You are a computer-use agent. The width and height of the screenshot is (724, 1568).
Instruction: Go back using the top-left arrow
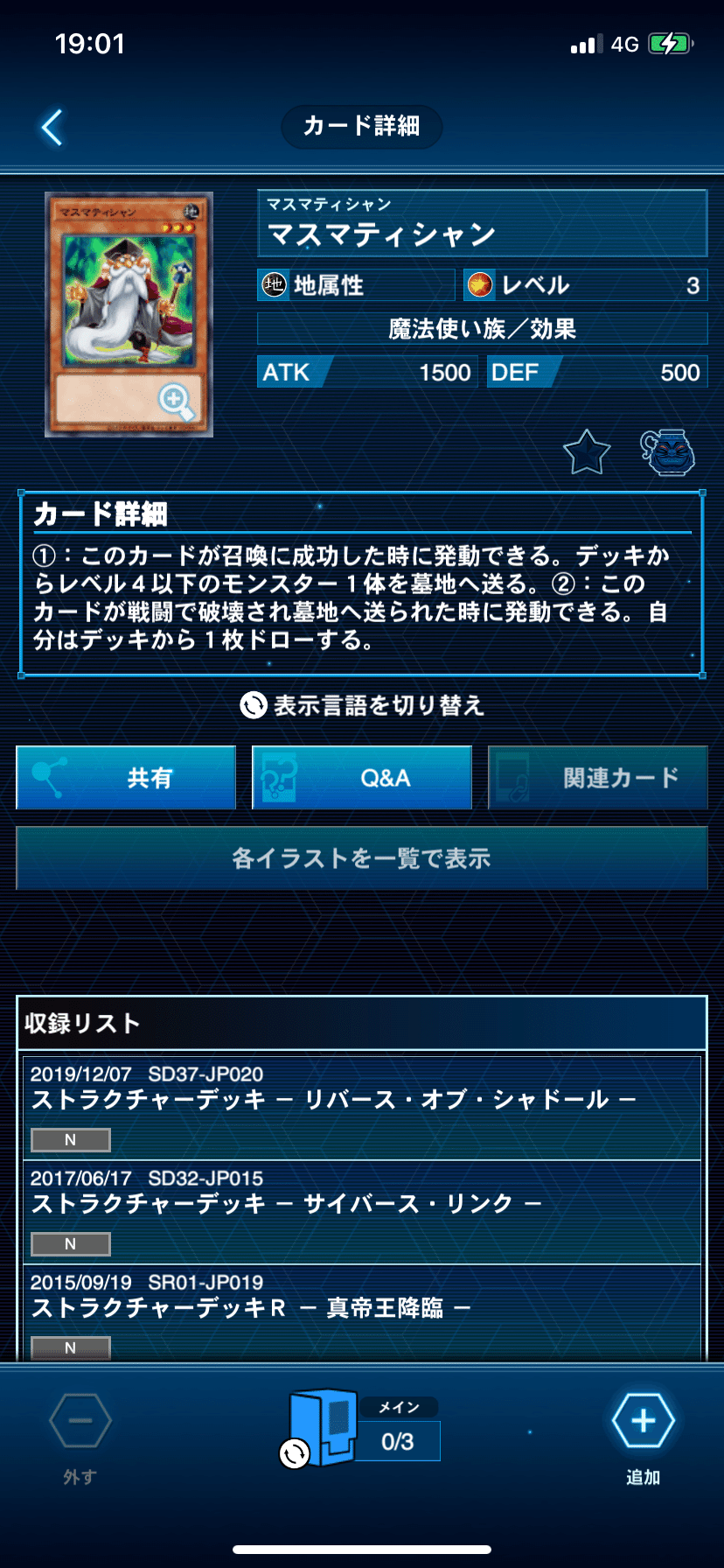coord(52,128)
